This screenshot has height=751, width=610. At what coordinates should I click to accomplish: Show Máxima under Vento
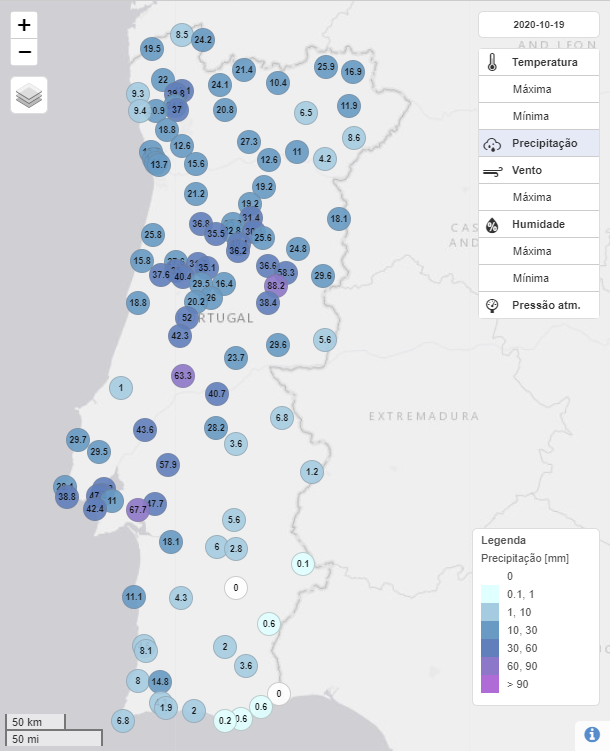pos(532,197)
